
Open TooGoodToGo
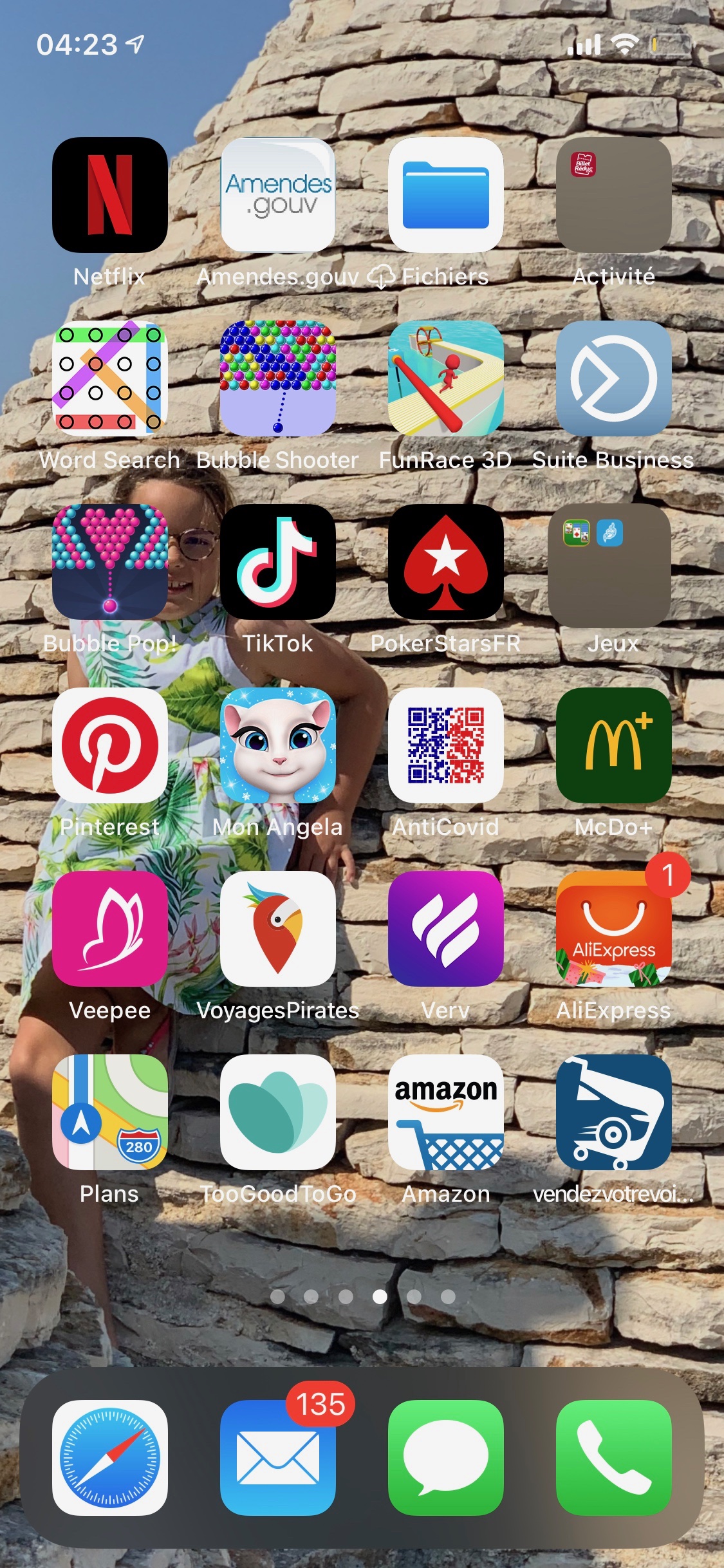click(x=277, y=1112)
